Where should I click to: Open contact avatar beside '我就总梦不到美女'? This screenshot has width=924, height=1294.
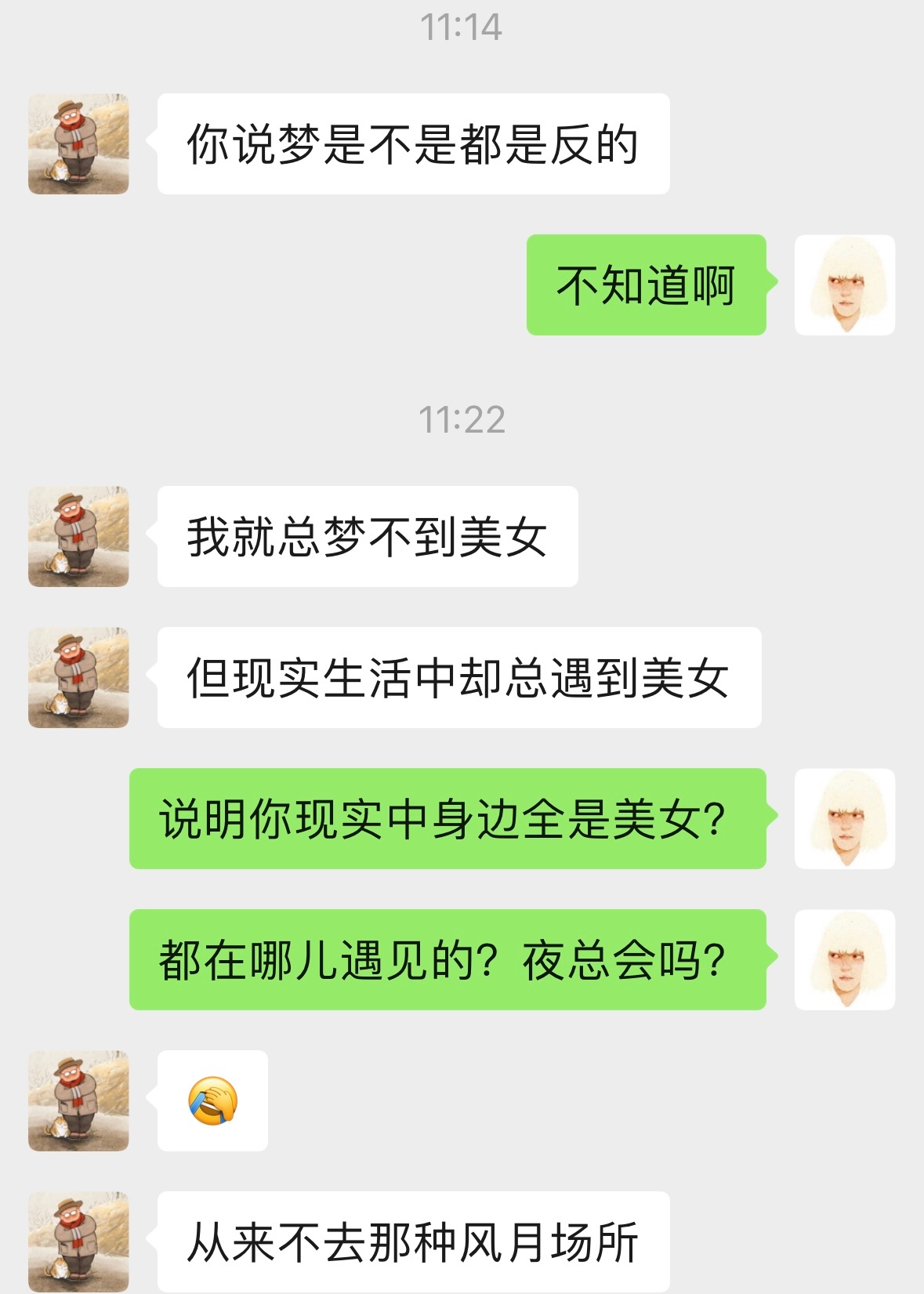pyautogui.click(x=78, y=536)
